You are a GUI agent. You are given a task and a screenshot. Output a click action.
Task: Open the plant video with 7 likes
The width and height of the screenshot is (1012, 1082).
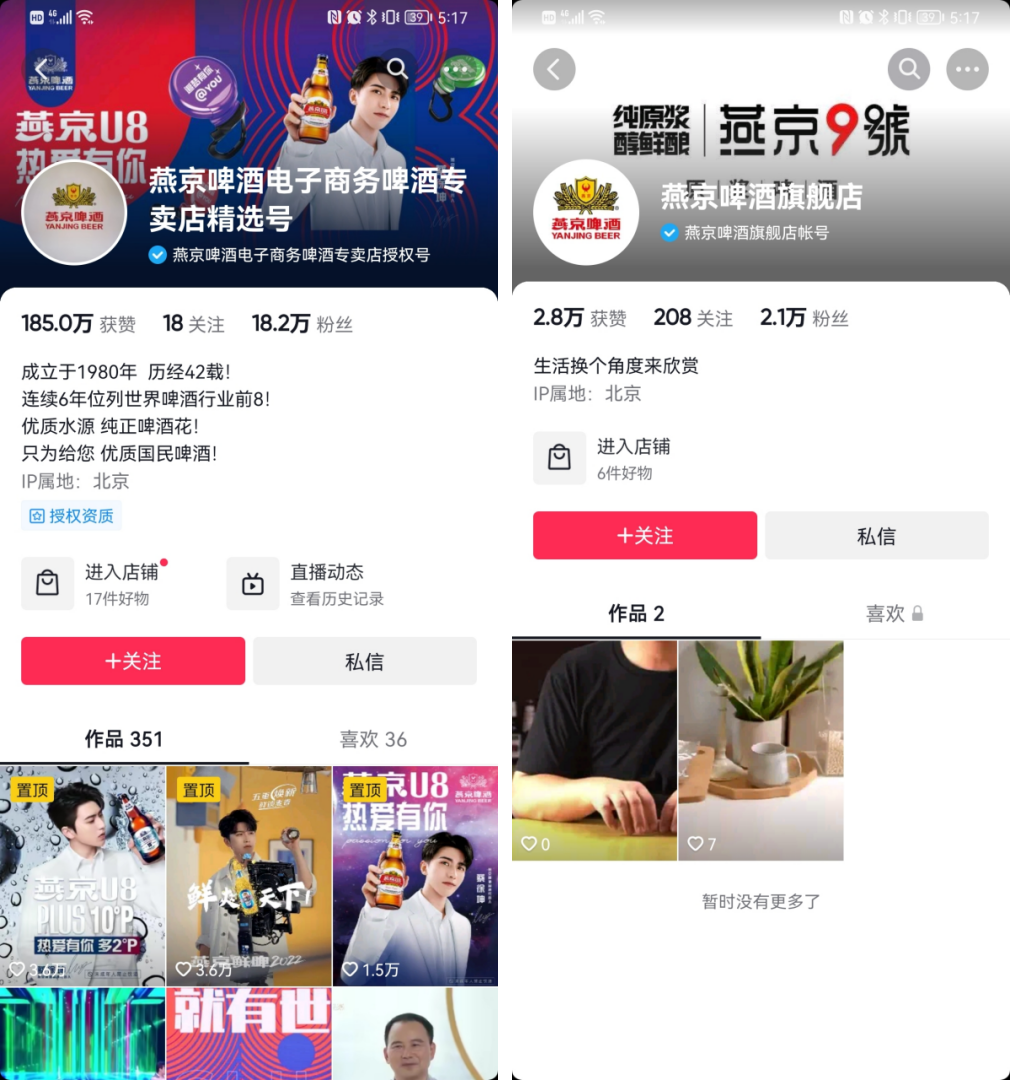760,750
